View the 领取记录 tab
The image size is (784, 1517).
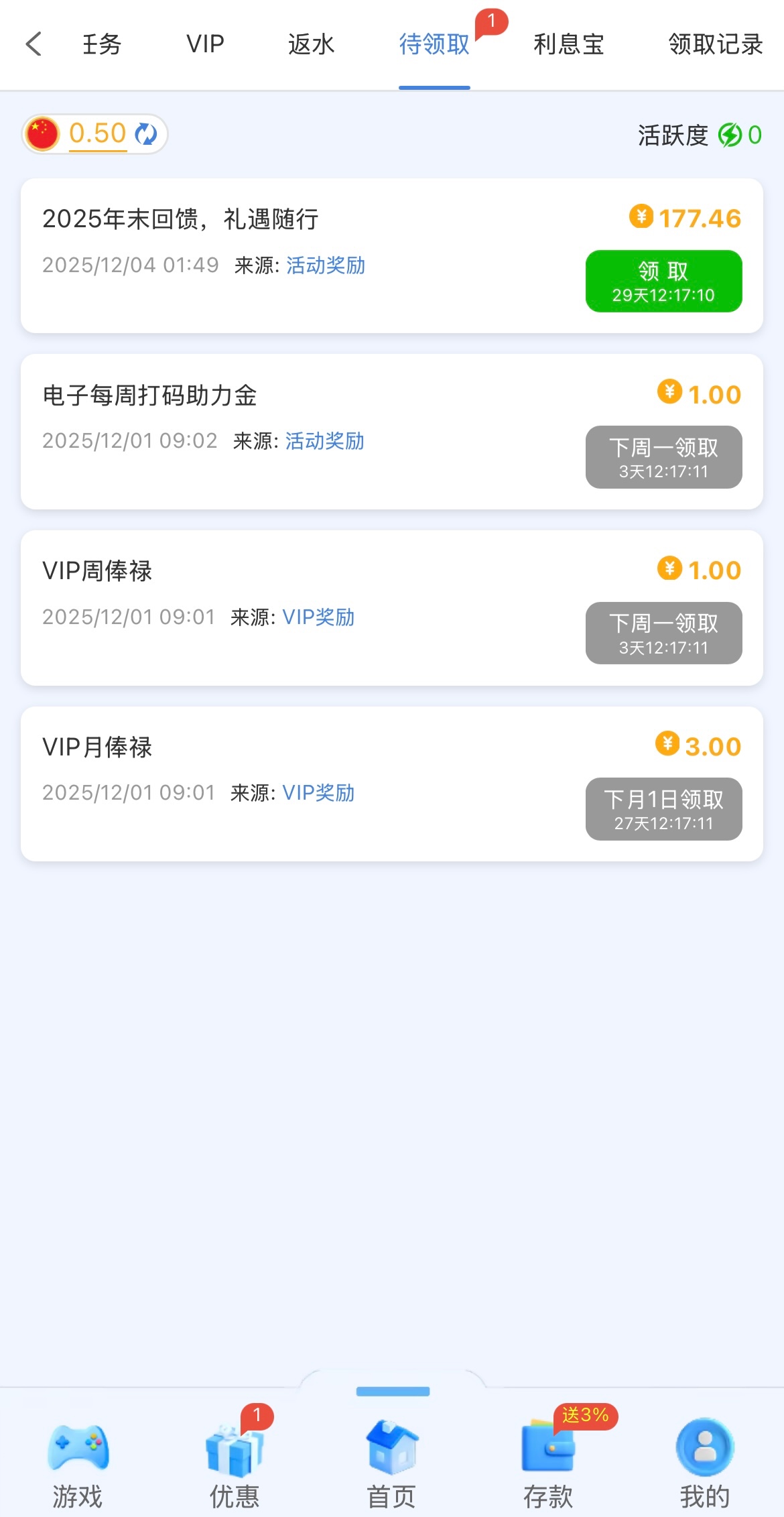715,44
